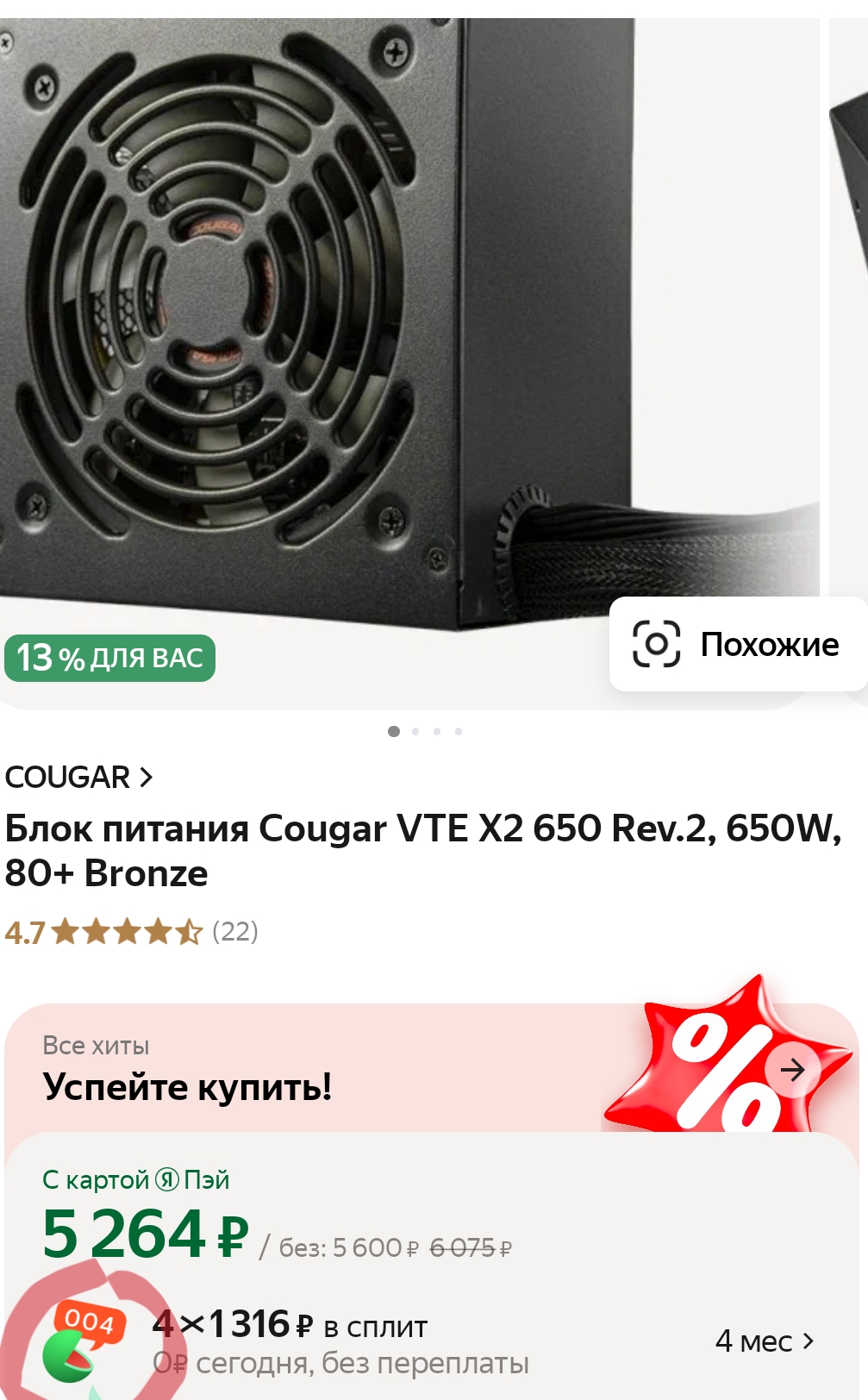Select the image page indicator dots
The image size is (868, 1400).
[x=426, y=731]
